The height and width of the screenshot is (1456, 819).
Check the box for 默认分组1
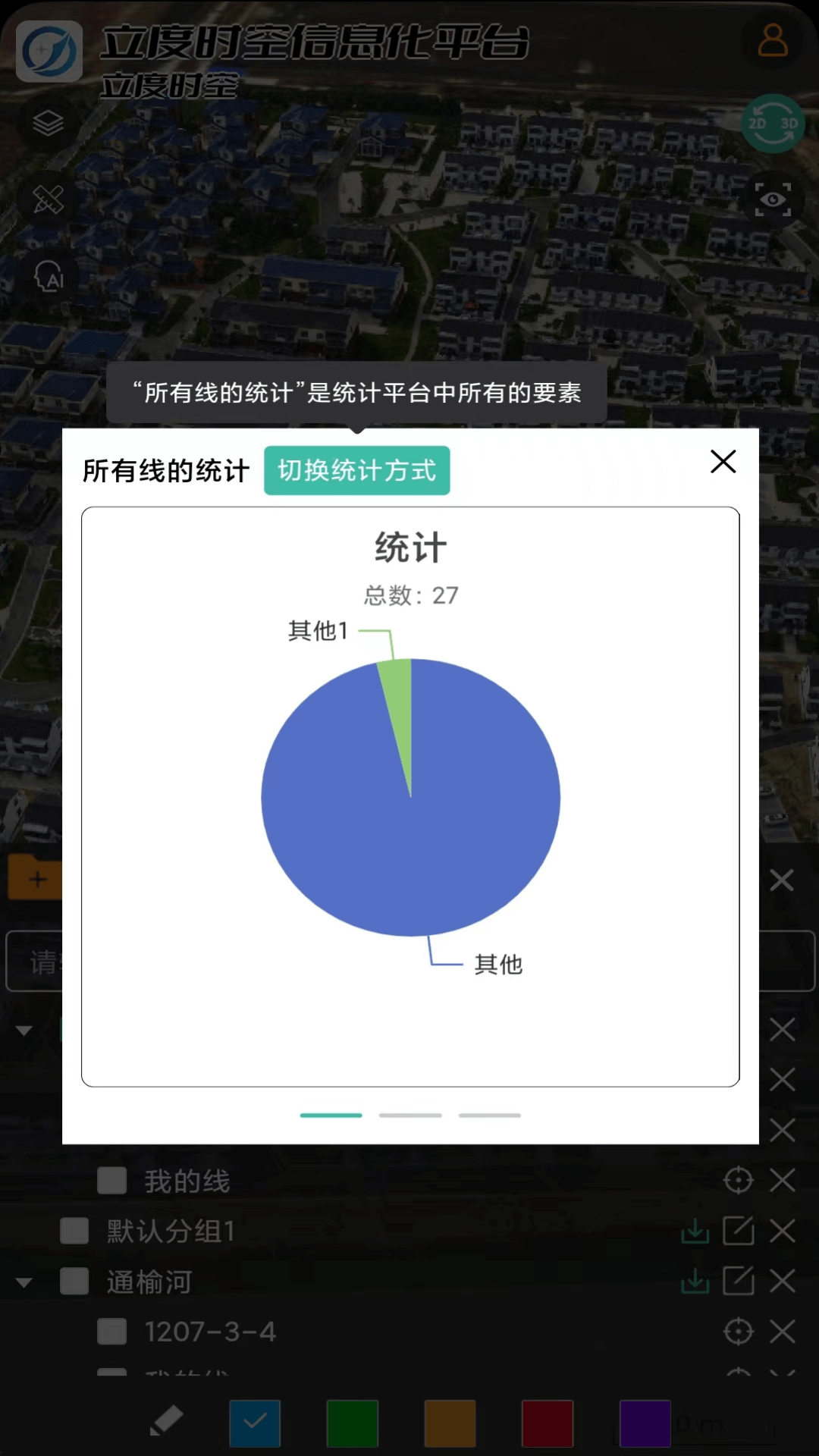(74, 1231)
